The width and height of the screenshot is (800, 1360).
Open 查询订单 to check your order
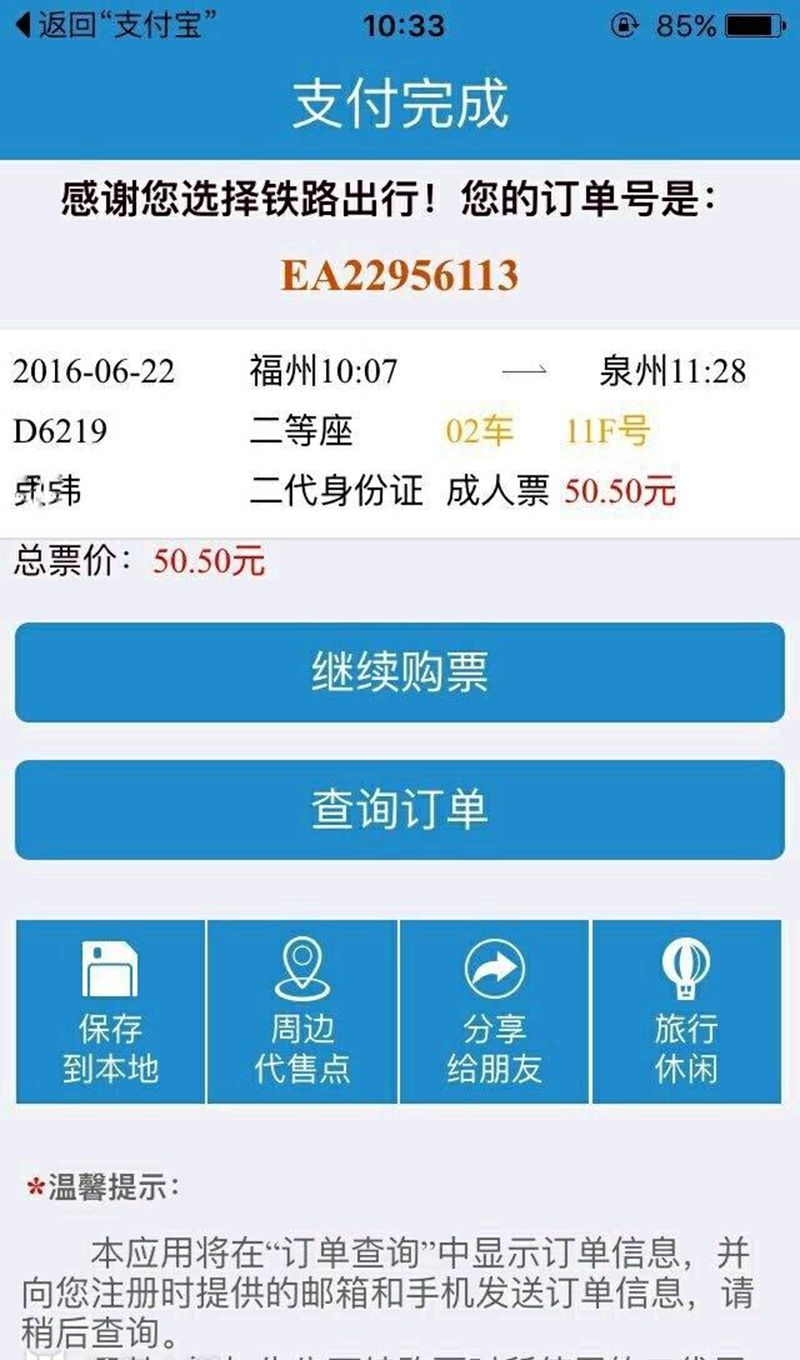(x=400, y=810)
